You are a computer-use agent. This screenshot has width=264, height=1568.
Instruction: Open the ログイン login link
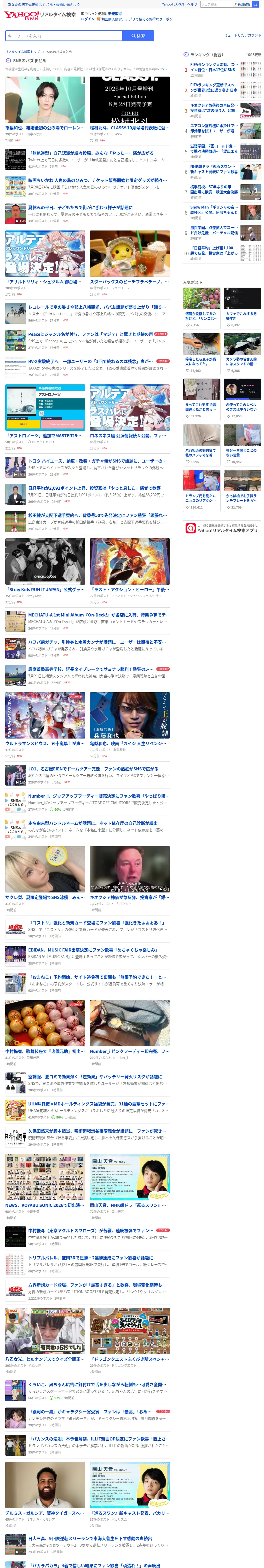point(88,19)
